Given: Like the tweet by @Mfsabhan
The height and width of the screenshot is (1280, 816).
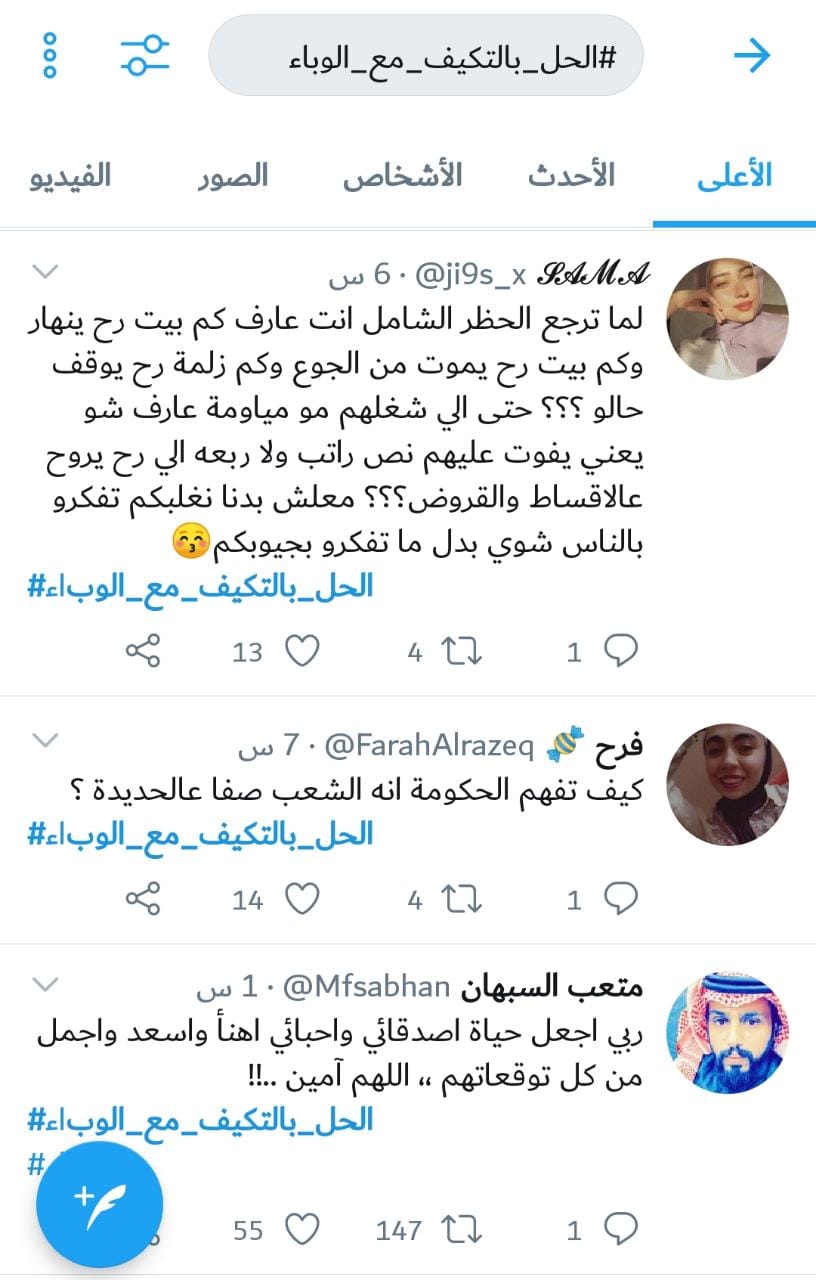Looking at the screenshot, I should coord(301,1229).
